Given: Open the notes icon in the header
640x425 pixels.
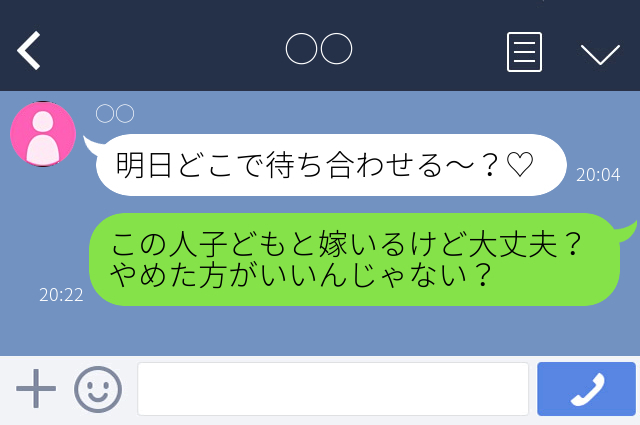Looking at the screenshot, I should pyautogui.click(x=525, y=51).
